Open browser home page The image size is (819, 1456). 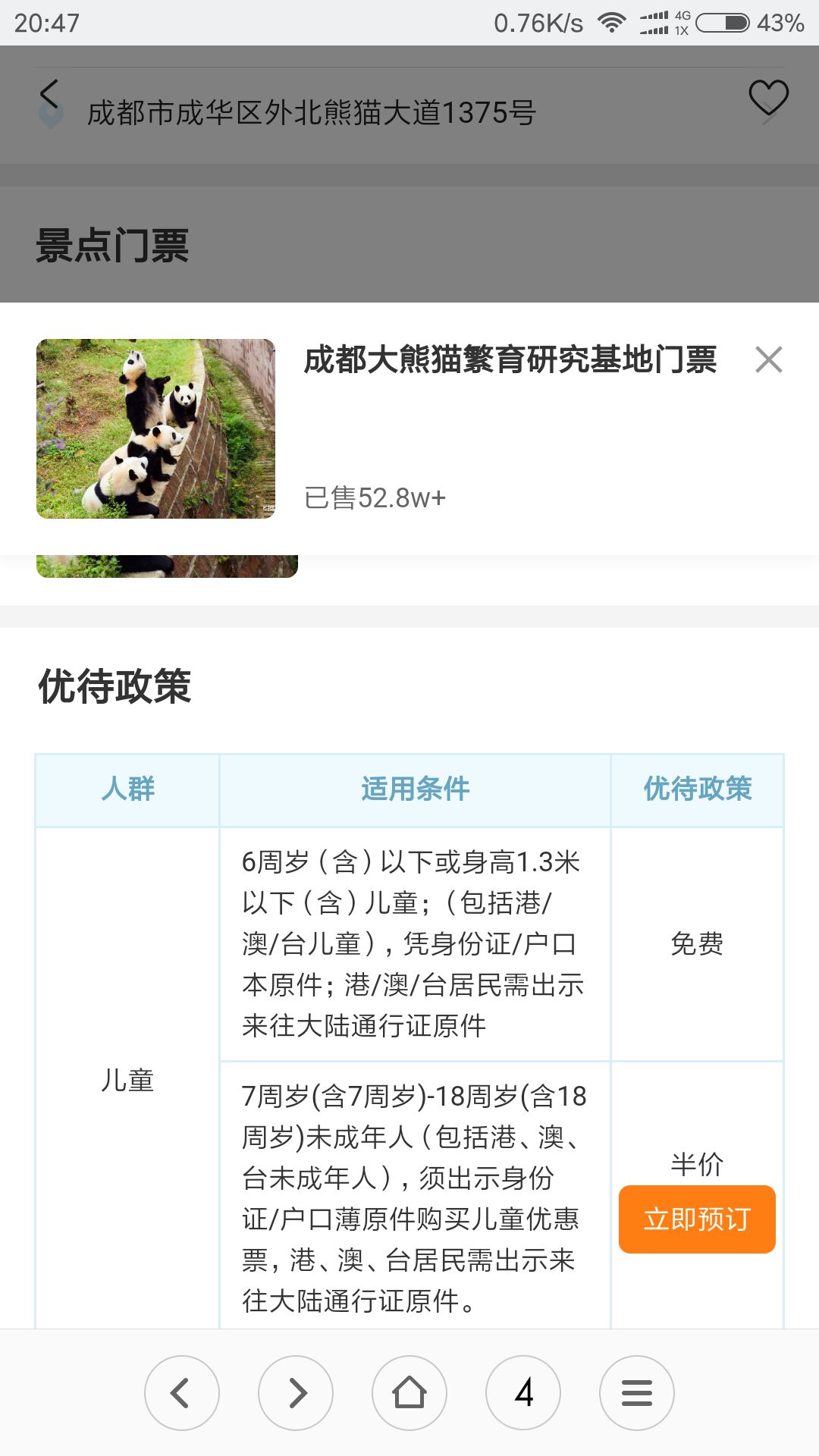click(409, 1393)
